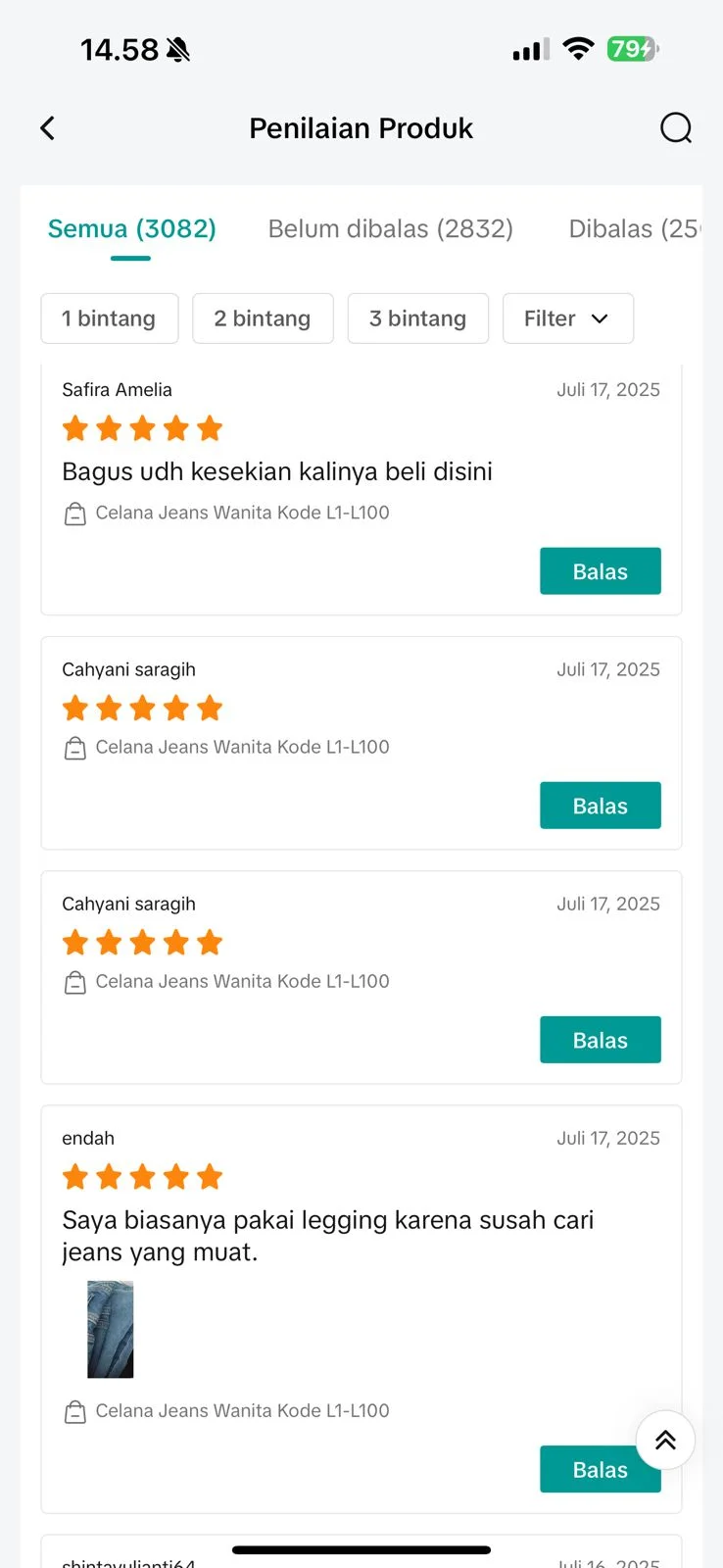Select the 1 bintang filter chip

point(109,318)
